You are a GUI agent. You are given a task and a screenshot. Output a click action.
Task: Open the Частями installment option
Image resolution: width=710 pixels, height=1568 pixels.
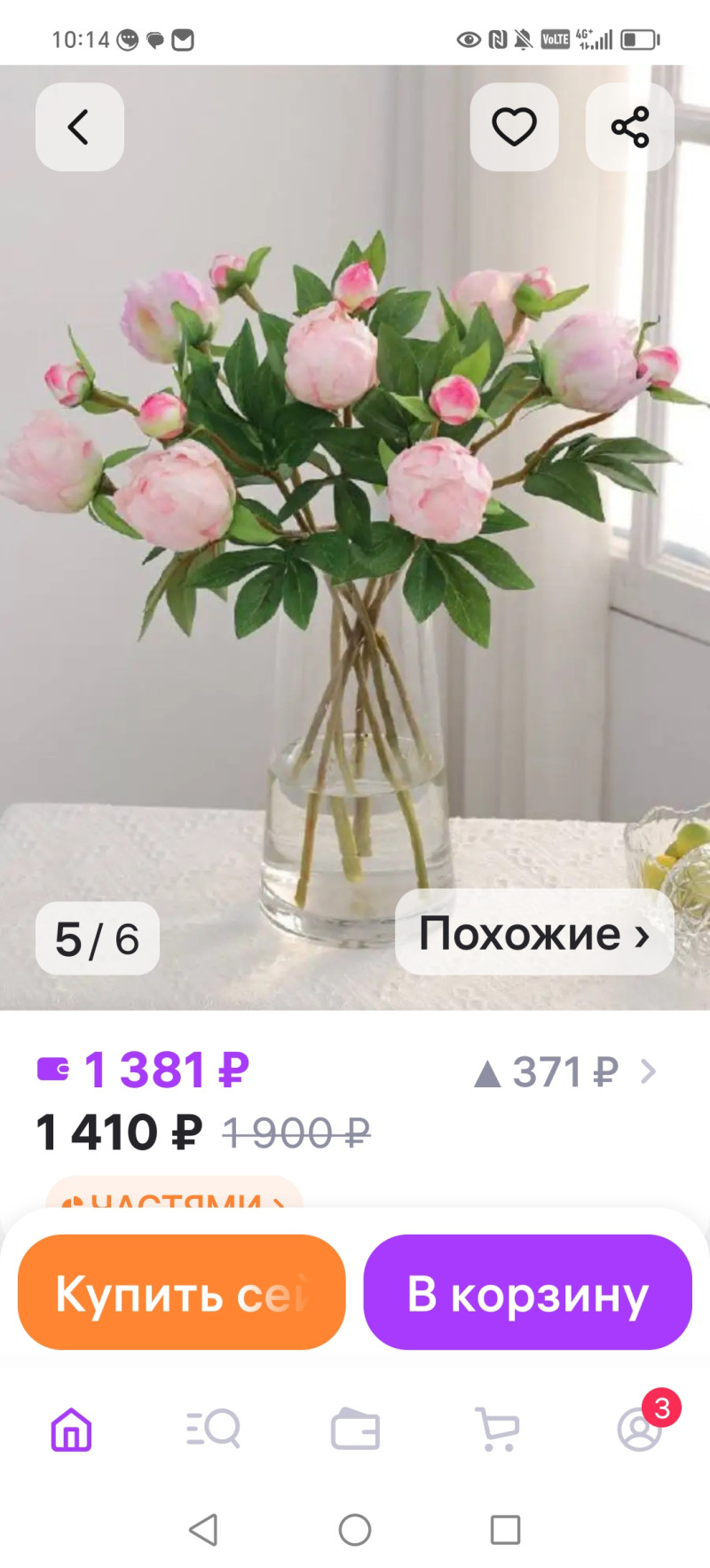175,1197
